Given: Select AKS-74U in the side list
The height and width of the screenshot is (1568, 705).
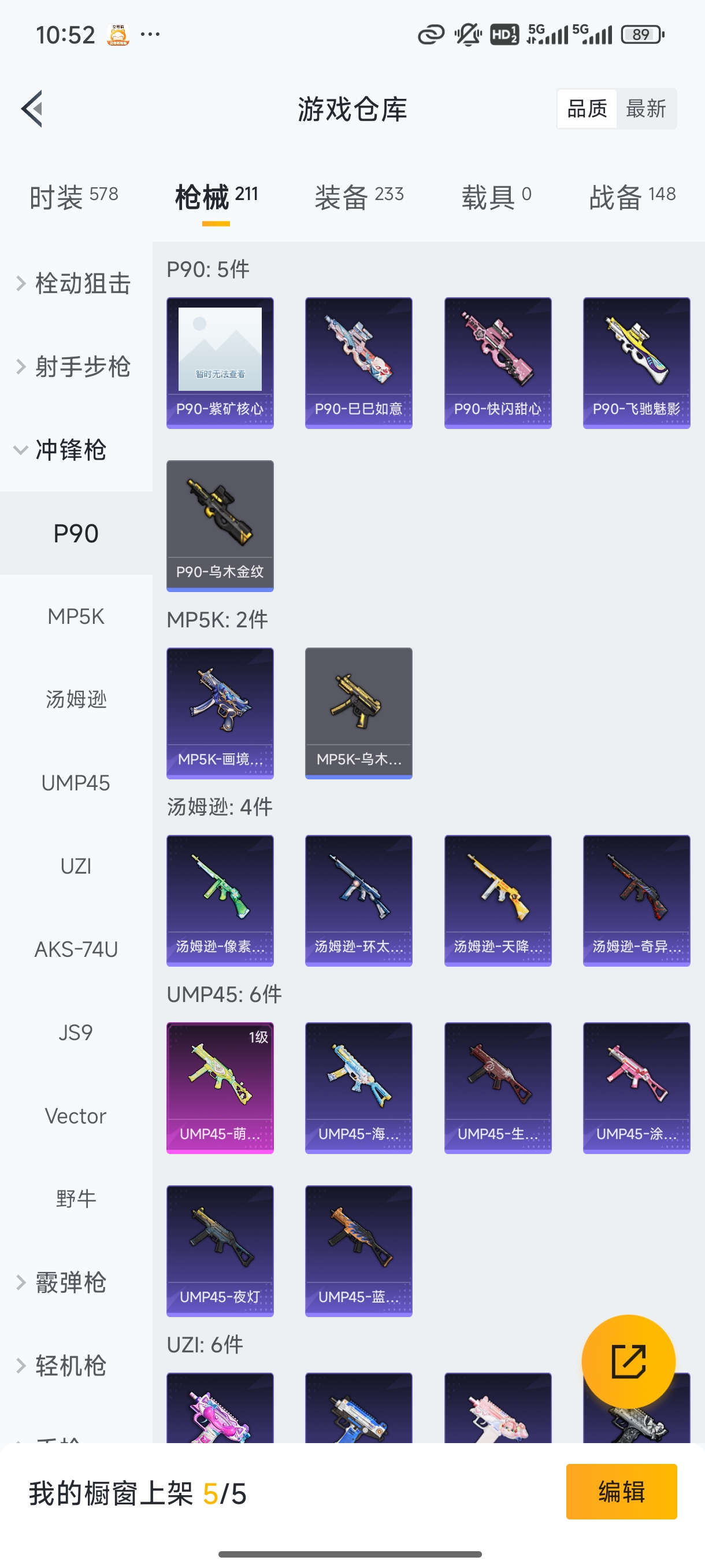Looking at the screenshot, I should click(76, 949).
